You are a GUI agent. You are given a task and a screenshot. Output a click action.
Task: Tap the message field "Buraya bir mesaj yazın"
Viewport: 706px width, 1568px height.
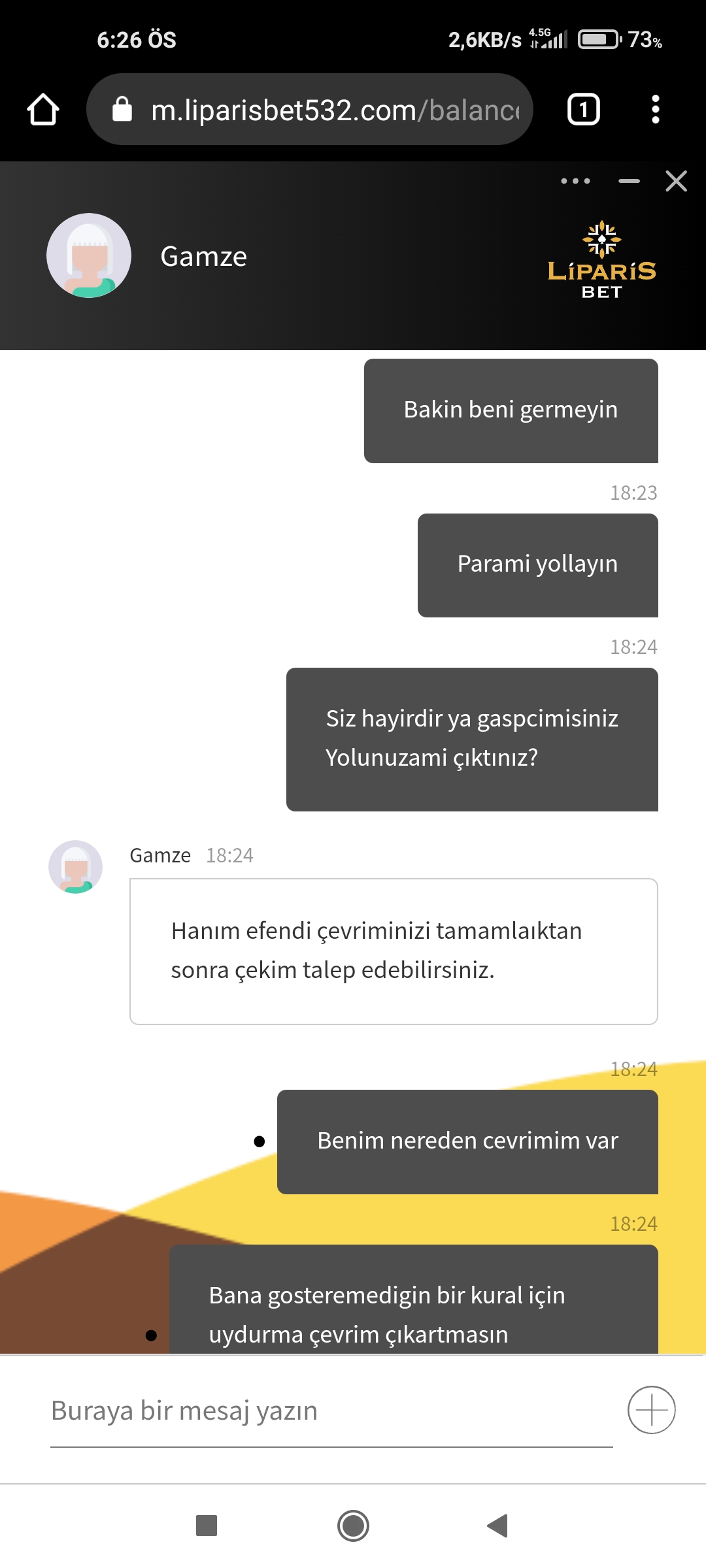pyautogui.click(x=331, y=1411)
